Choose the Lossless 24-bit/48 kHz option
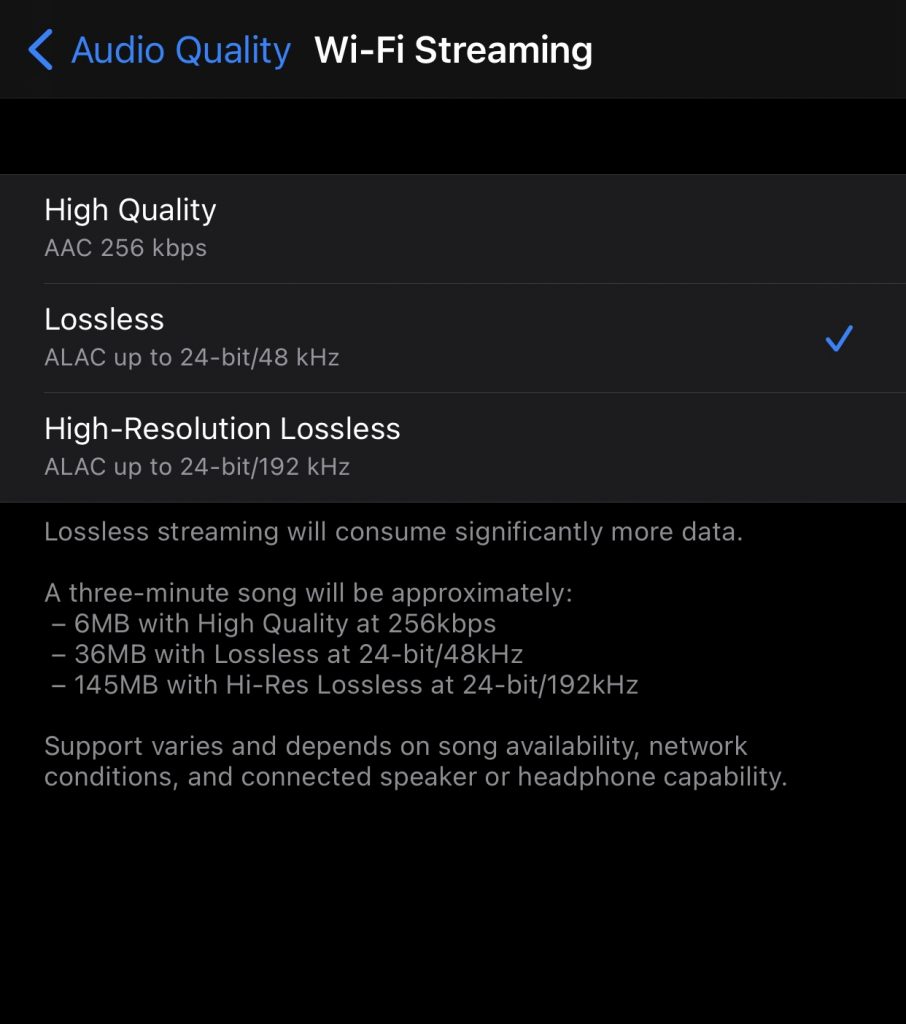This screenshot has height=1024, width=906. tap(450, 338)
